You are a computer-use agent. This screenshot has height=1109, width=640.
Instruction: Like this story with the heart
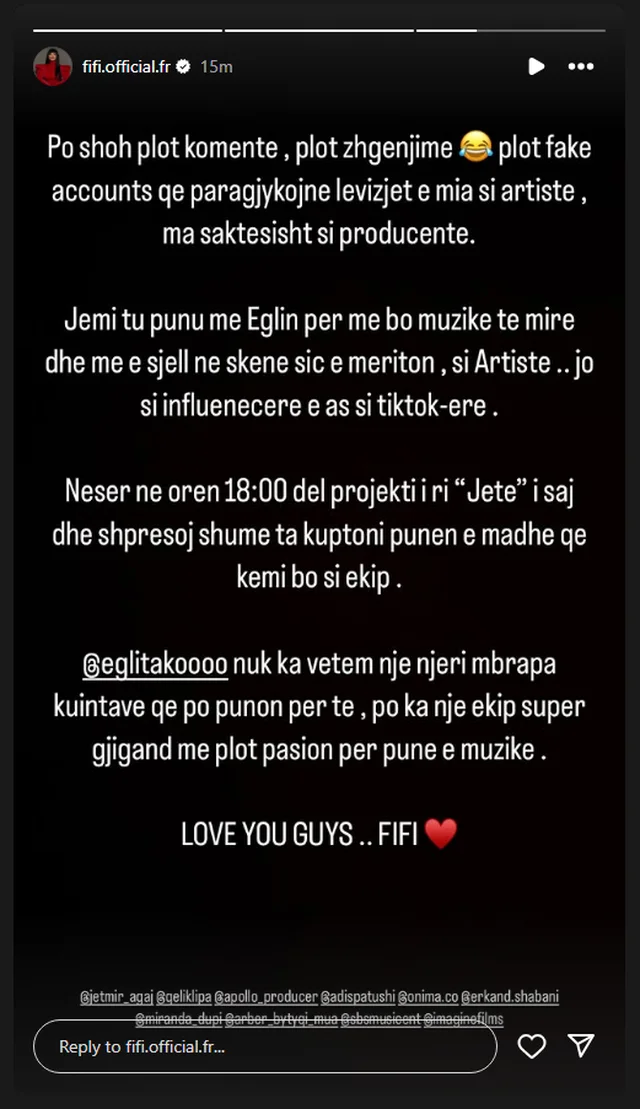532,1046
